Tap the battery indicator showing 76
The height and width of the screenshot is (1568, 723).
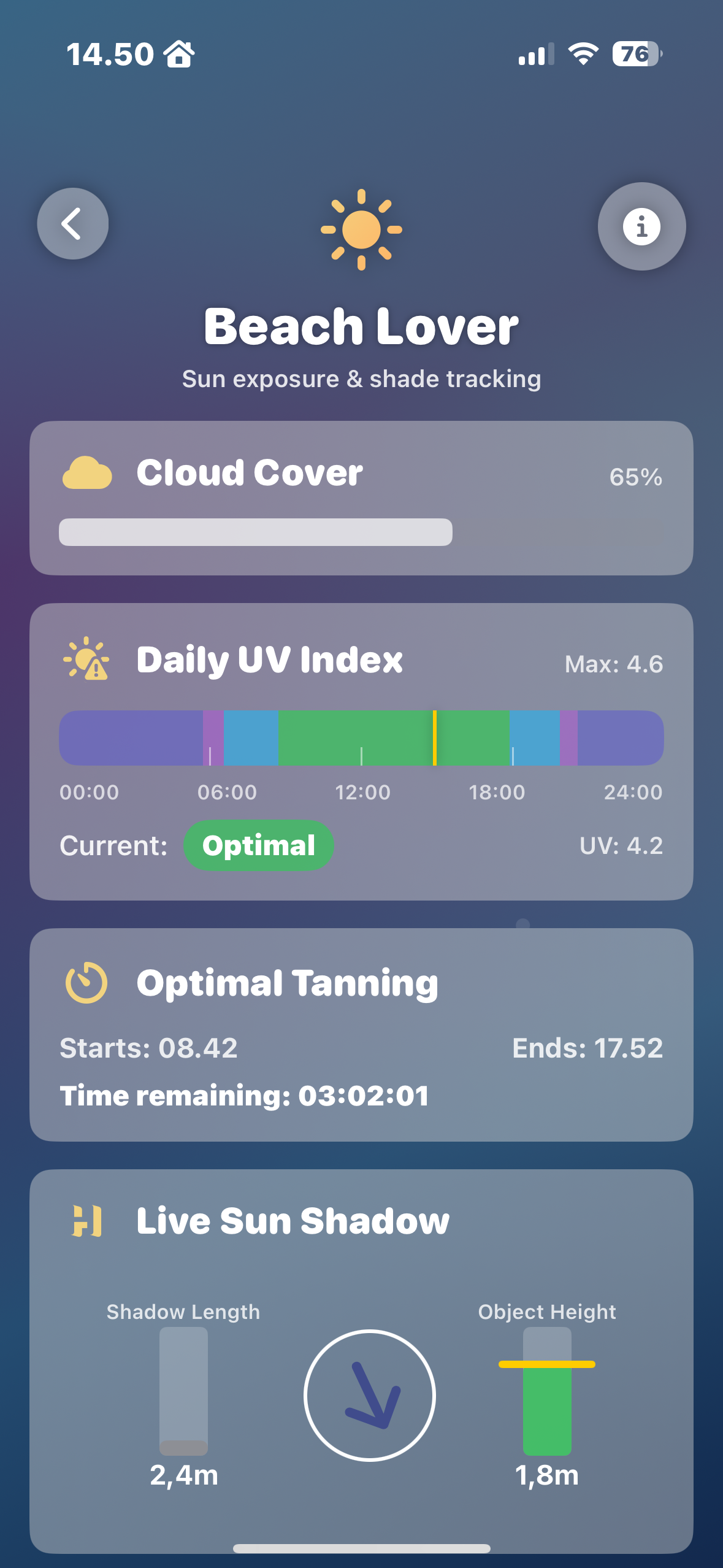coord(635,54)
